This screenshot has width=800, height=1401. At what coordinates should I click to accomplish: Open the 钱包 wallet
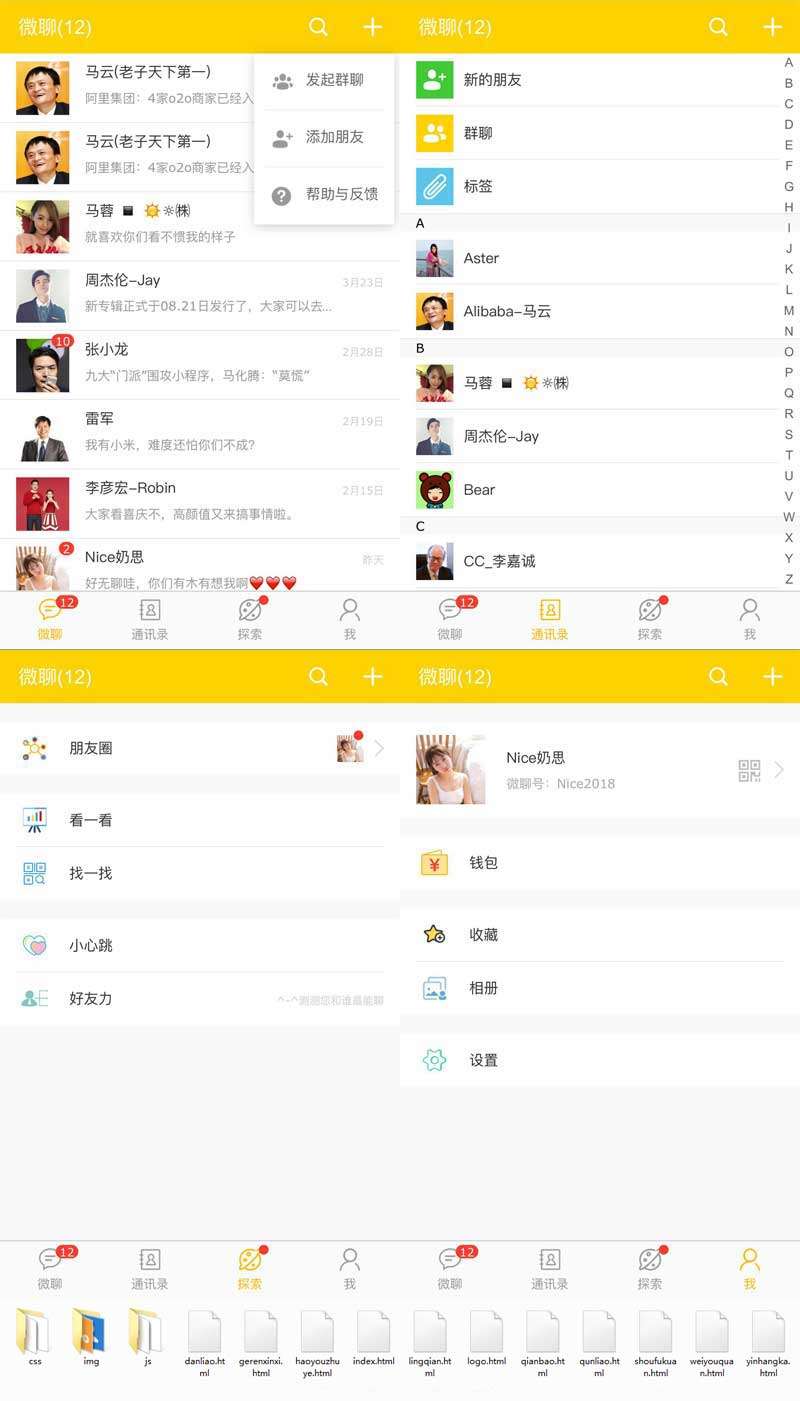click(x=484, y=862)
